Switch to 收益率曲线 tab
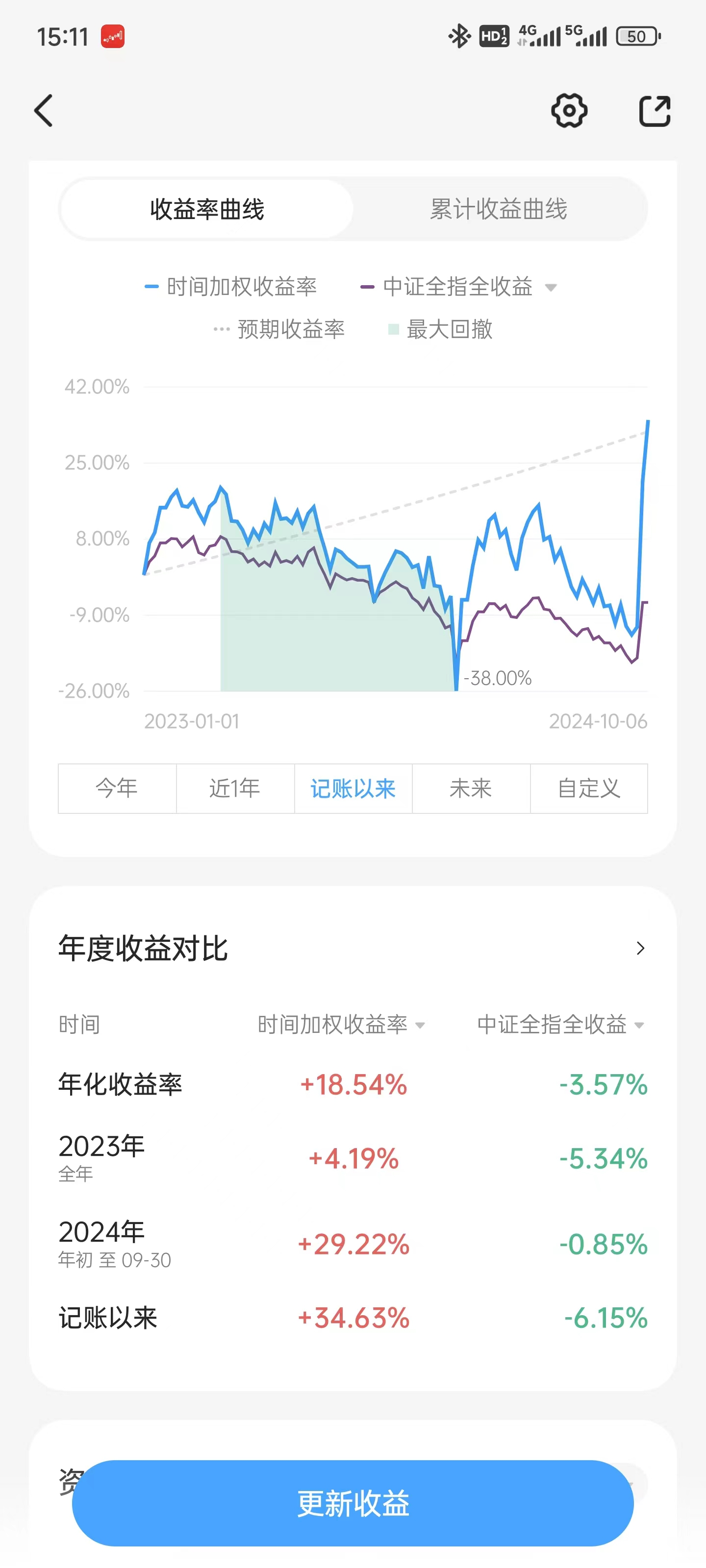The image size is (706, 1568). pos(207,209)
